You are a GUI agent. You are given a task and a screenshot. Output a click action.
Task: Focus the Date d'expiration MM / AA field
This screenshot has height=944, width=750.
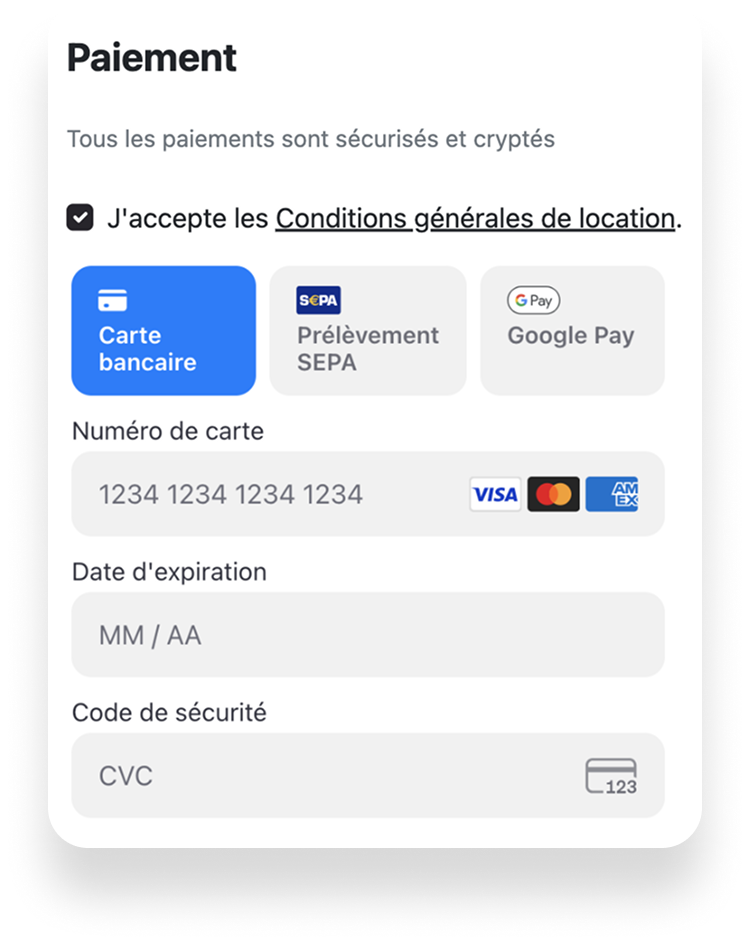367,635
